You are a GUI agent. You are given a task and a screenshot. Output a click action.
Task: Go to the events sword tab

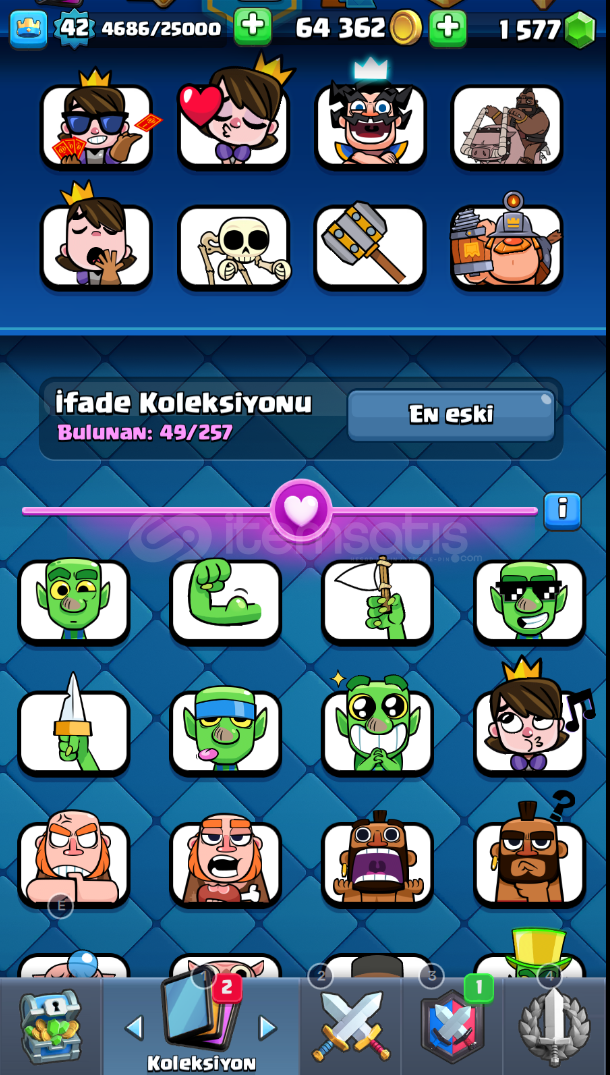pos(554,1025)
